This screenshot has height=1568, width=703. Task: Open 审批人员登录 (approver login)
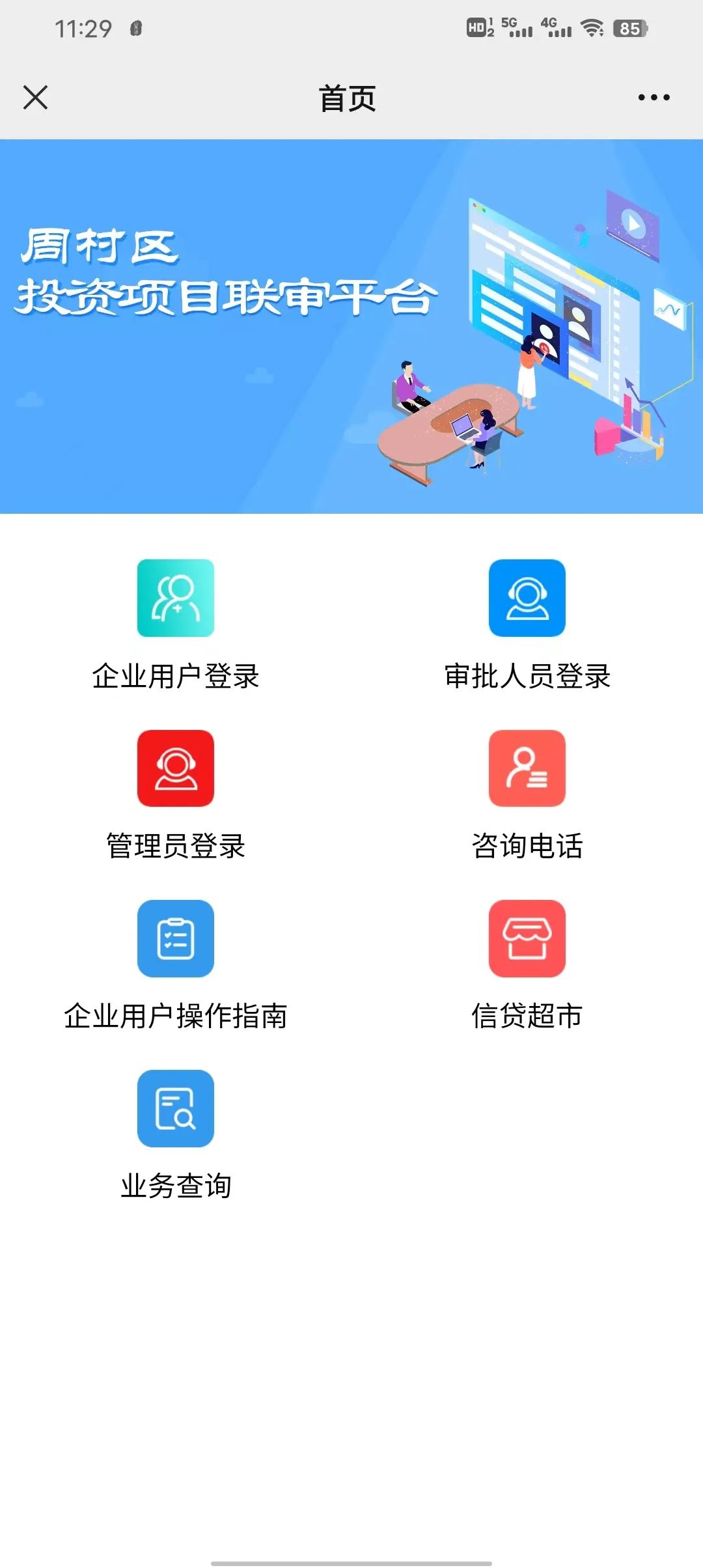pos(527,598)
